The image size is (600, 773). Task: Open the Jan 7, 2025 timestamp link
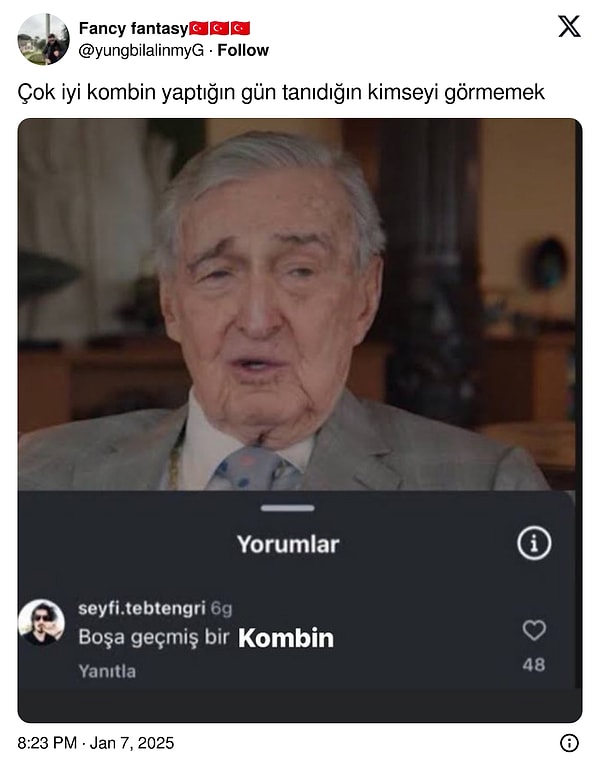96,743
